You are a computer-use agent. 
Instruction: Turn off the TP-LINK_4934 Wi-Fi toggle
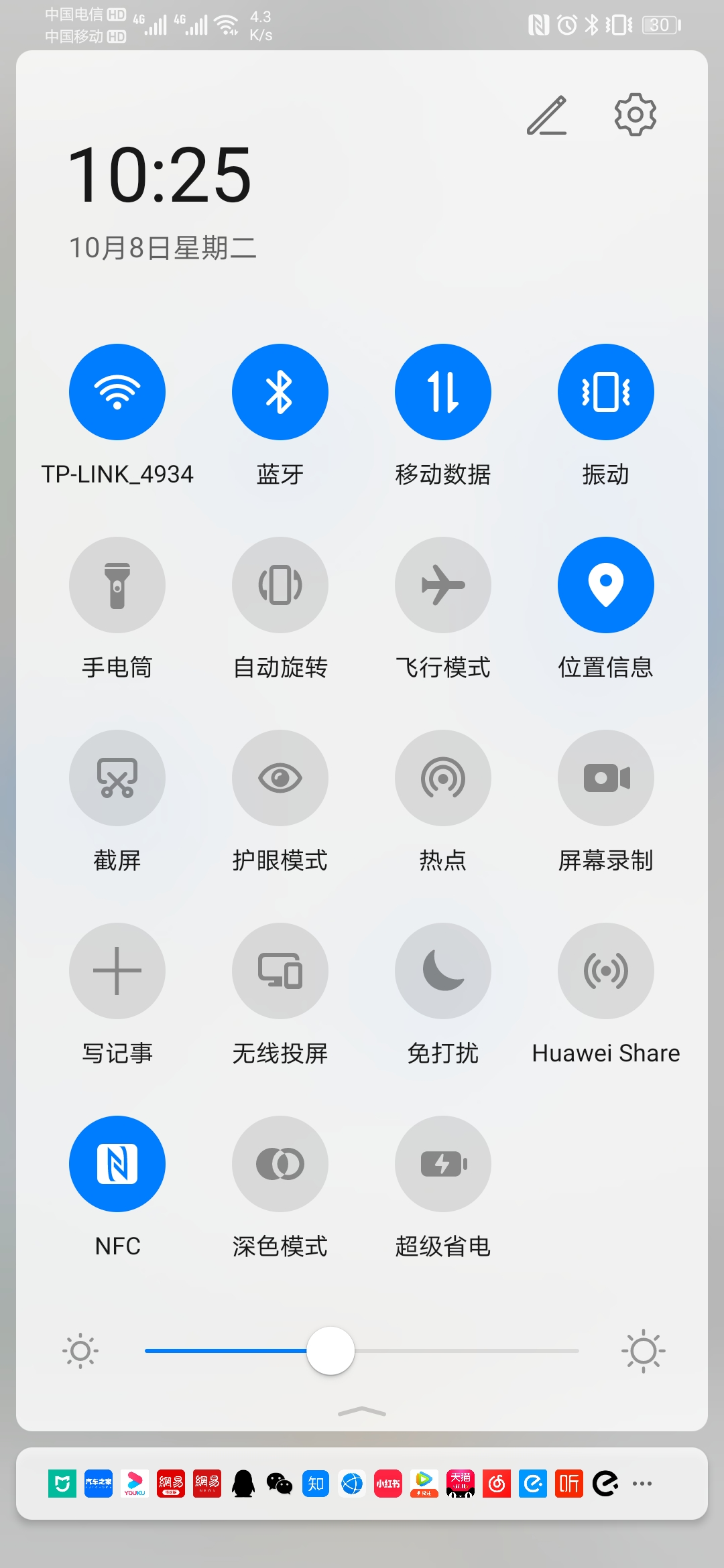click(x=117, y=392)
